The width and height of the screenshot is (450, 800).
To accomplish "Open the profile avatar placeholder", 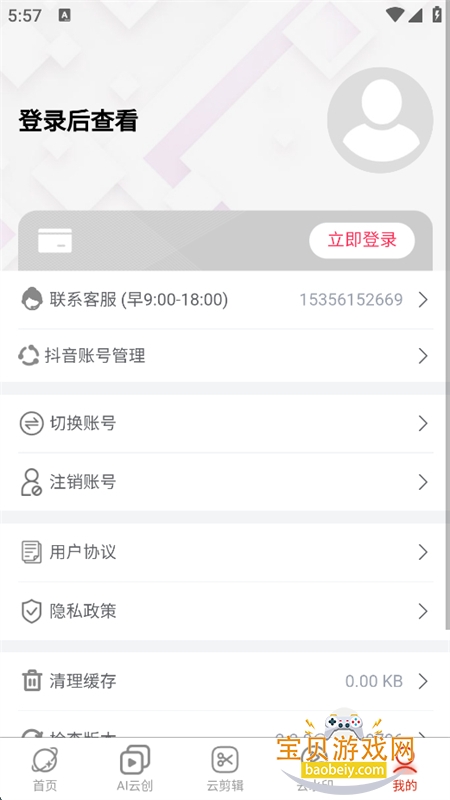I will tap(380, 120).
